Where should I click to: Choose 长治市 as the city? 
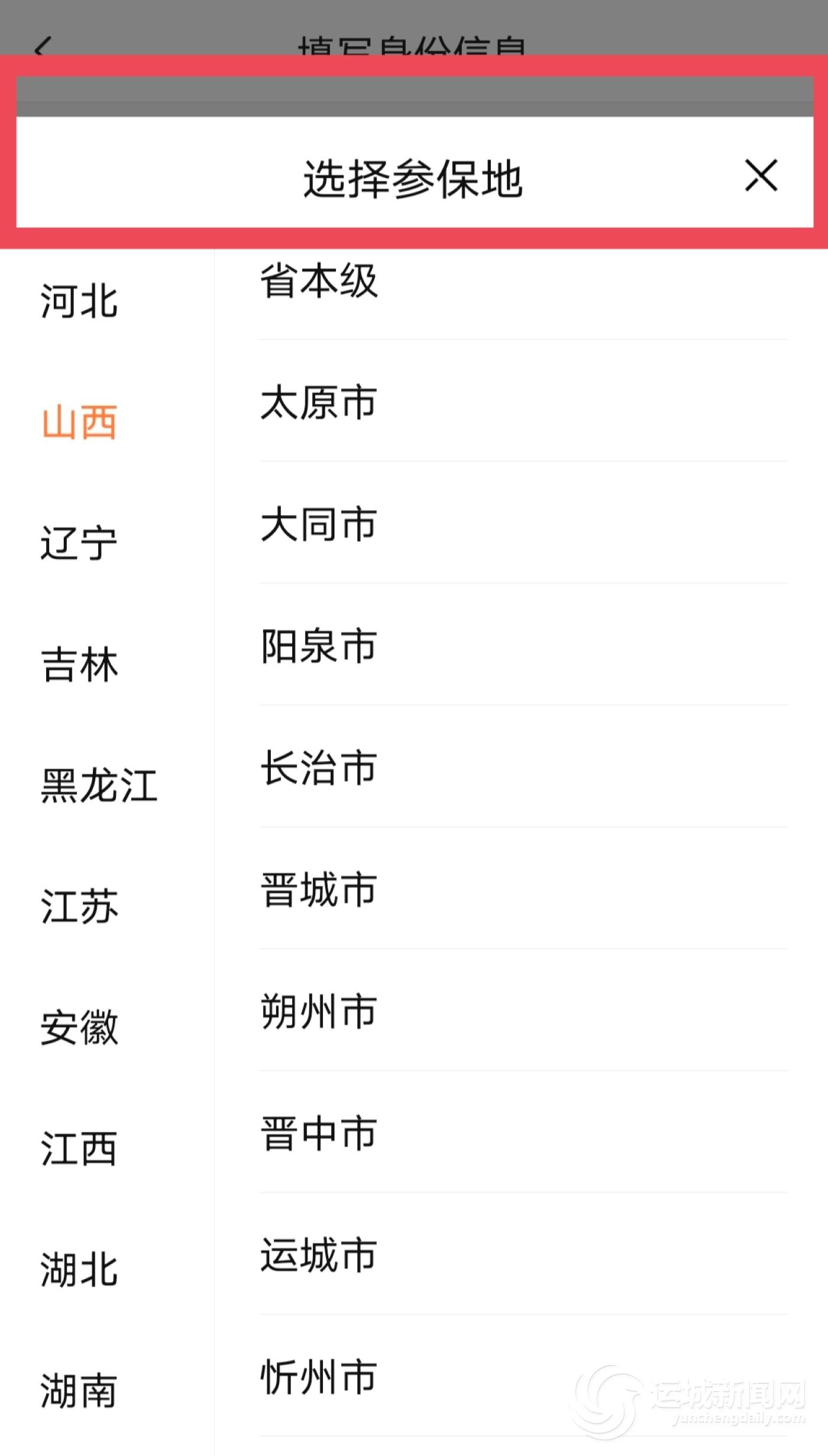point(319,768)
